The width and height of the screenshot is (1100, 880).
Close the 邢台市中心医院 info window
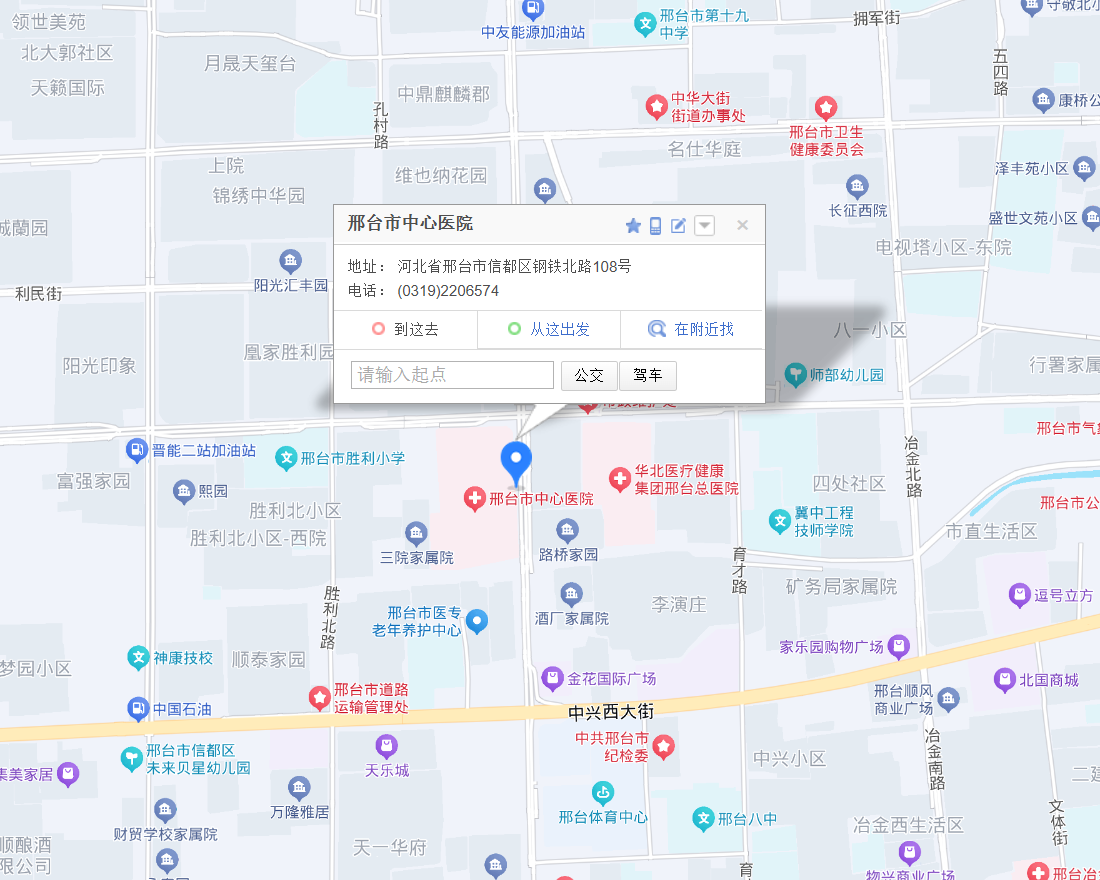[x=742, y=225]
